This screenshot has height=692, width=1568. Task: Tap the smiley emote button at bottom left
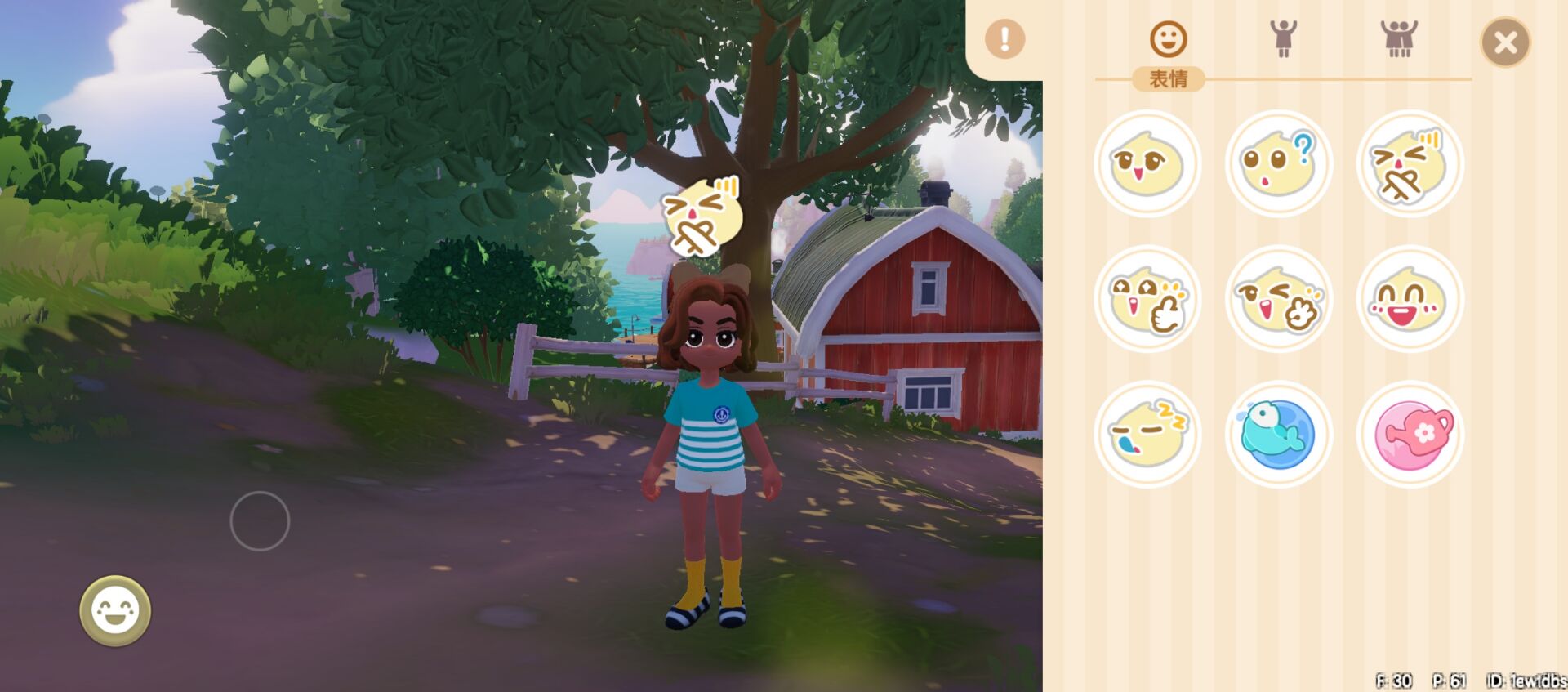coord(115,610)
